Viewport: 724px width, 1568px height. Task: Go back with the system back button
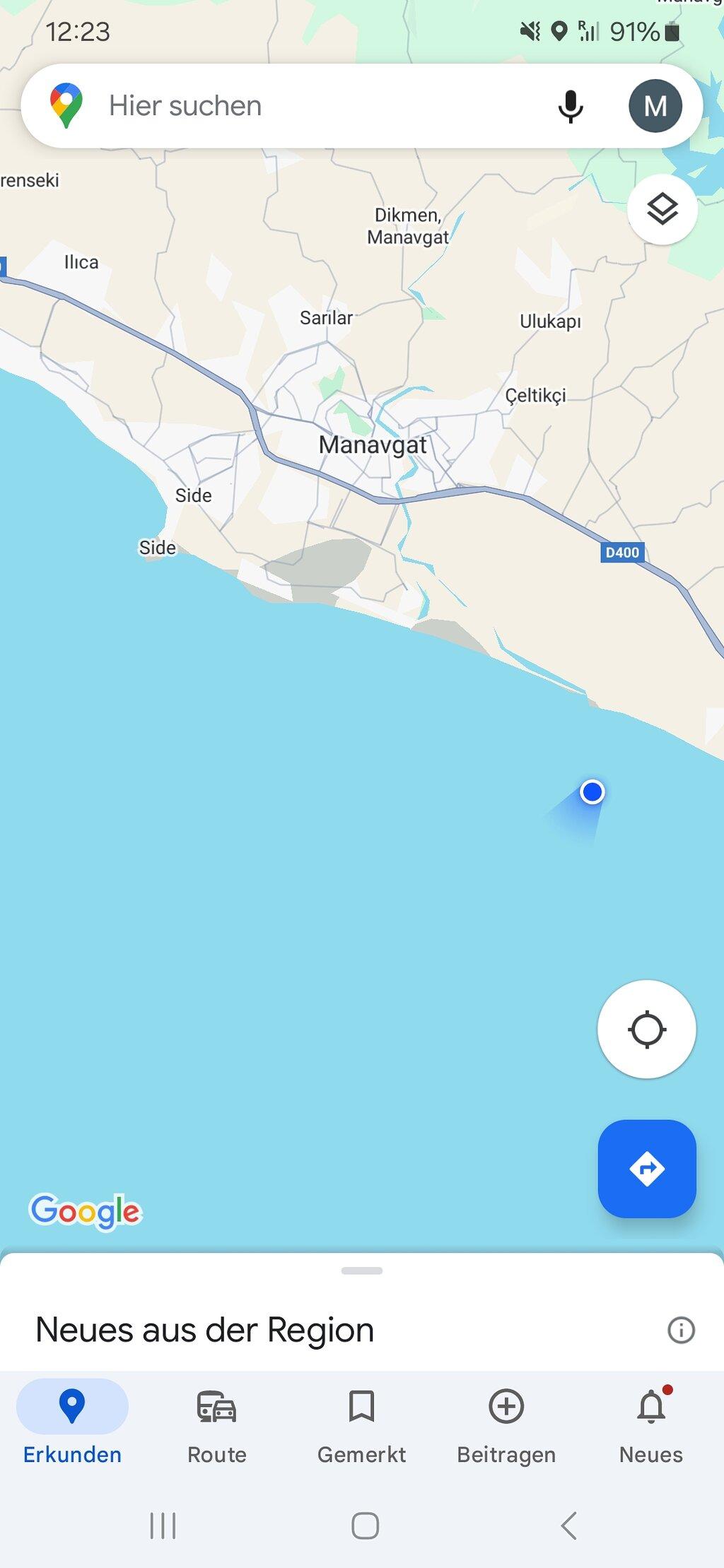(x=569, y=1526)
